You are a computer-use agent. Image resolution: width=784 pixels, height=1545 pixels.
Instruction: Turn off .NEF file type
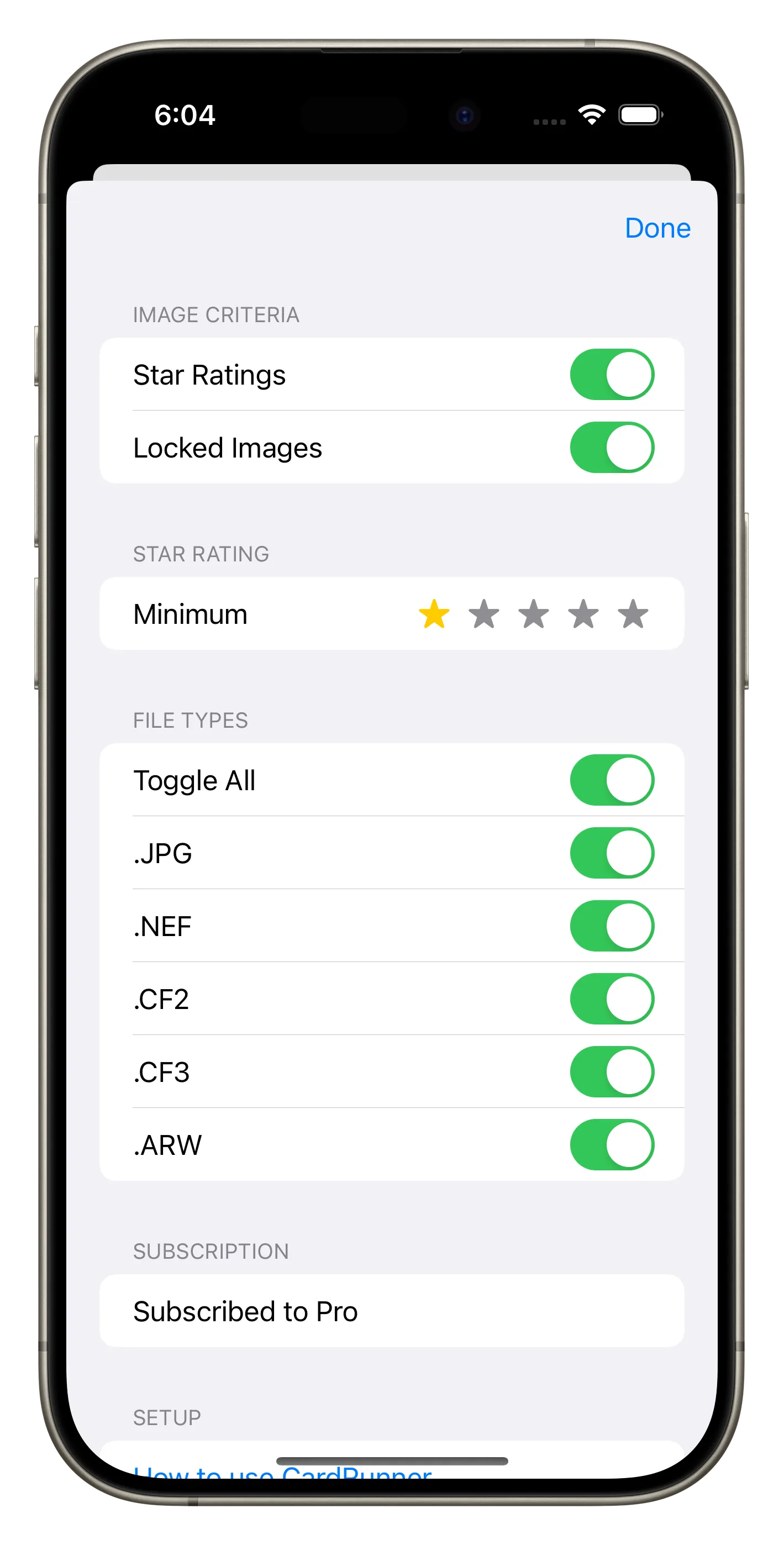[611, 926]
